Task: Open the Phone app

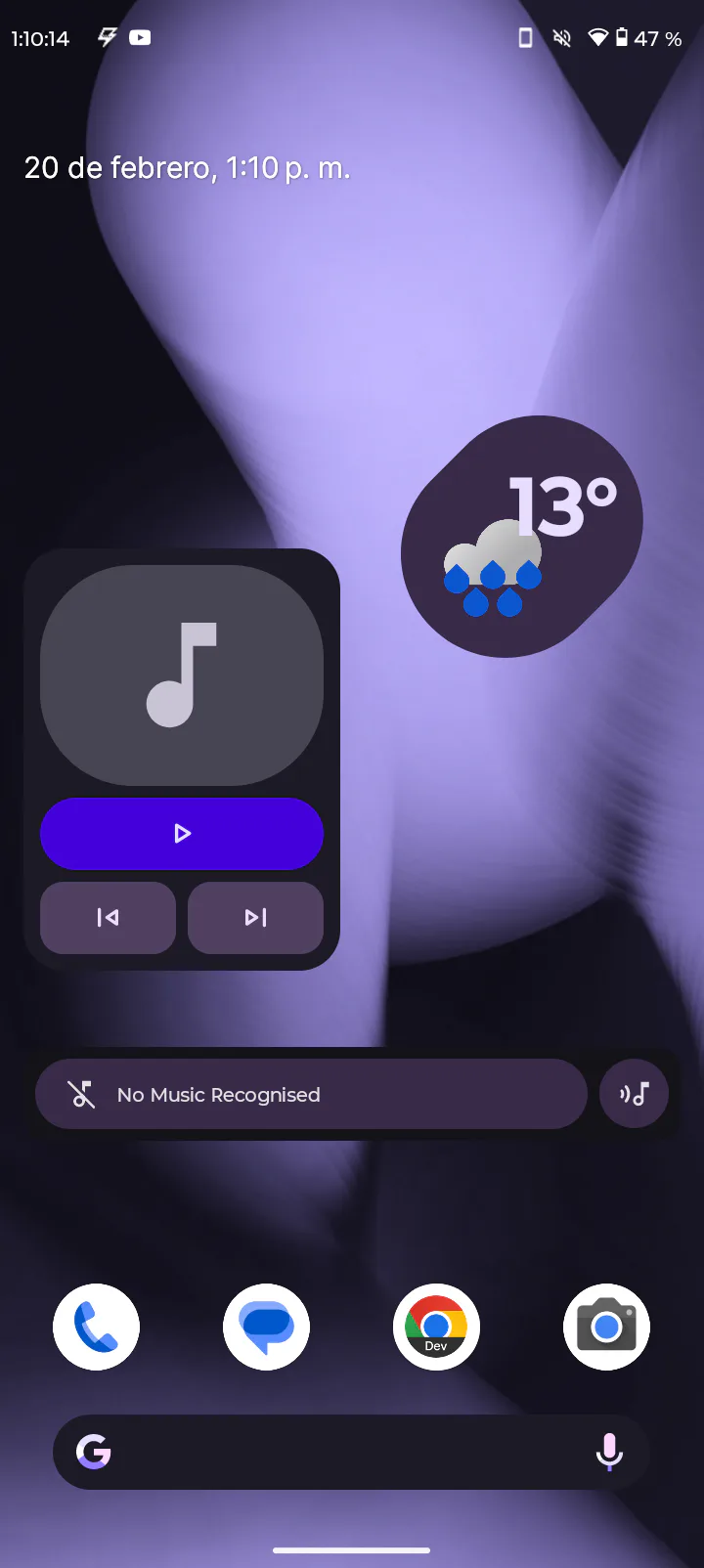Action: tap(96, 1327)
